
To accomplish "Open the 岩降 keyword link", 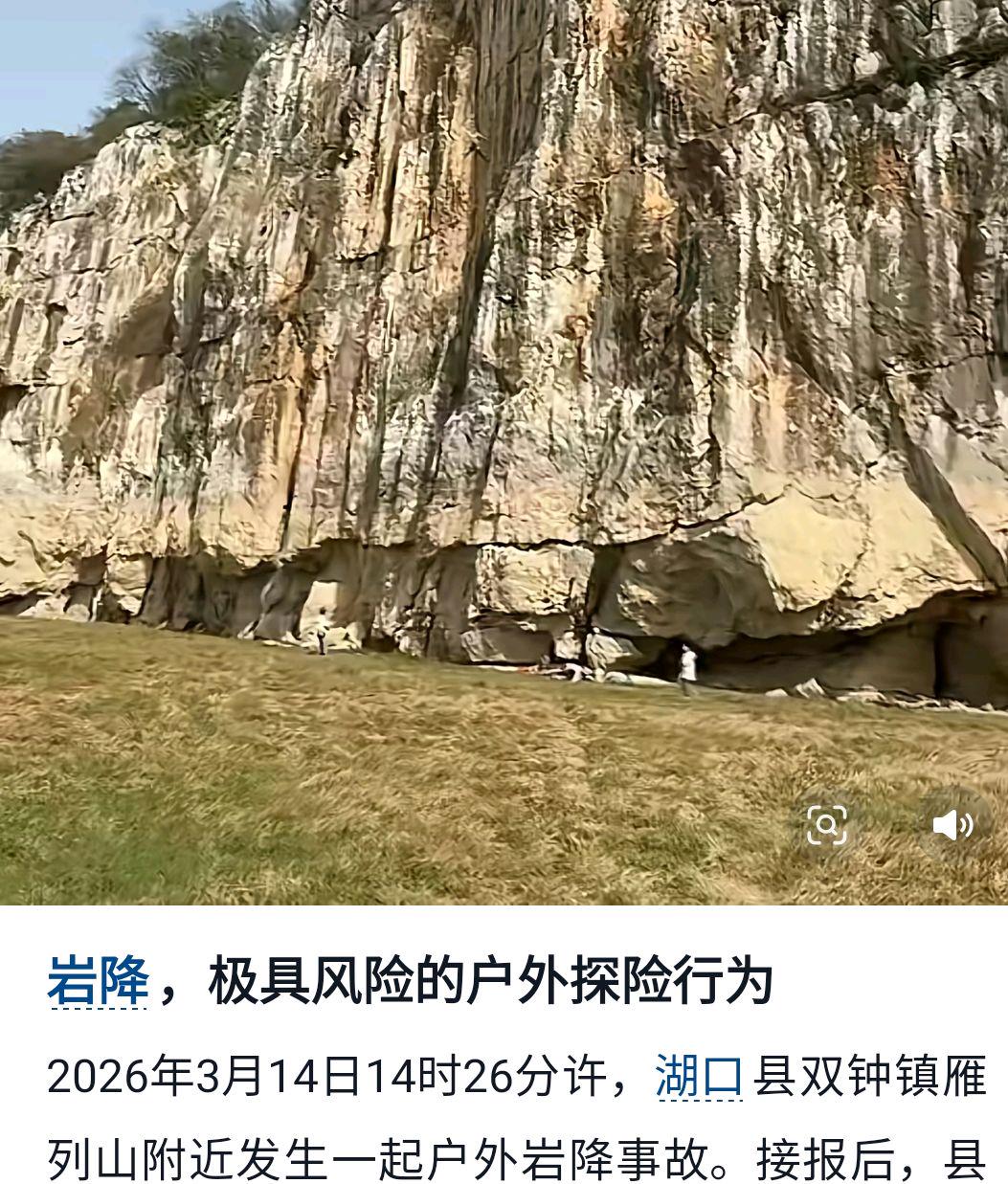I will 98,980.
